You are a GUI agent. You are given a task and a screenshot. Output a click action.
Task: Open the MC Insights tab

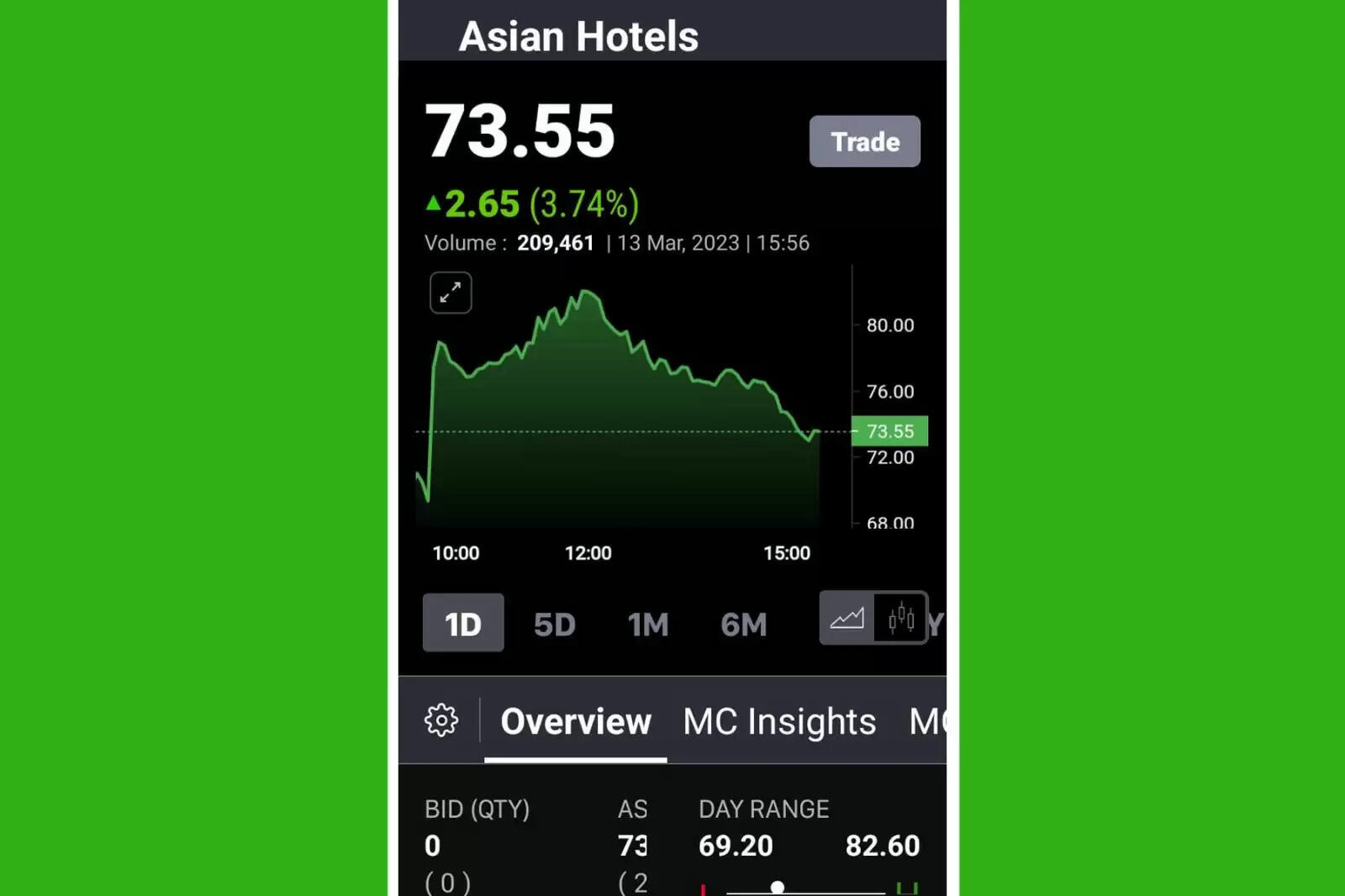pyautogui.click(x=779, y=722)
